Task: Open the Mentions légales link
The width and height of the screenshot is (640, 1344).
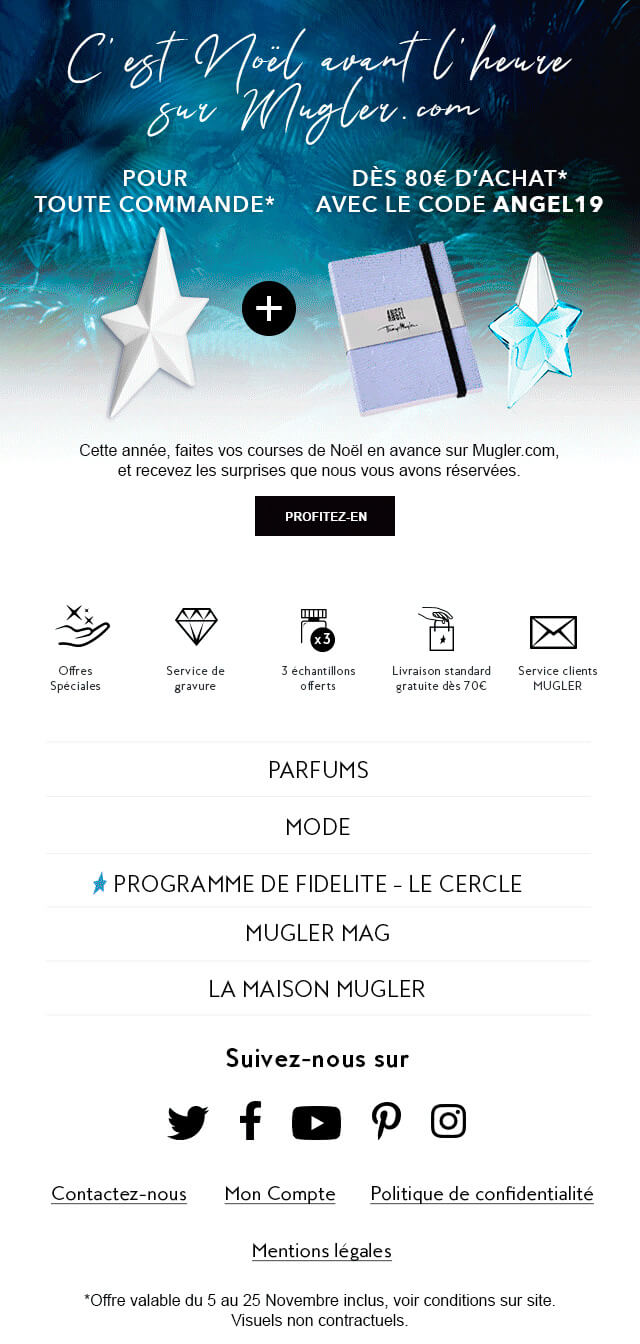Action: coord(322,1251)
